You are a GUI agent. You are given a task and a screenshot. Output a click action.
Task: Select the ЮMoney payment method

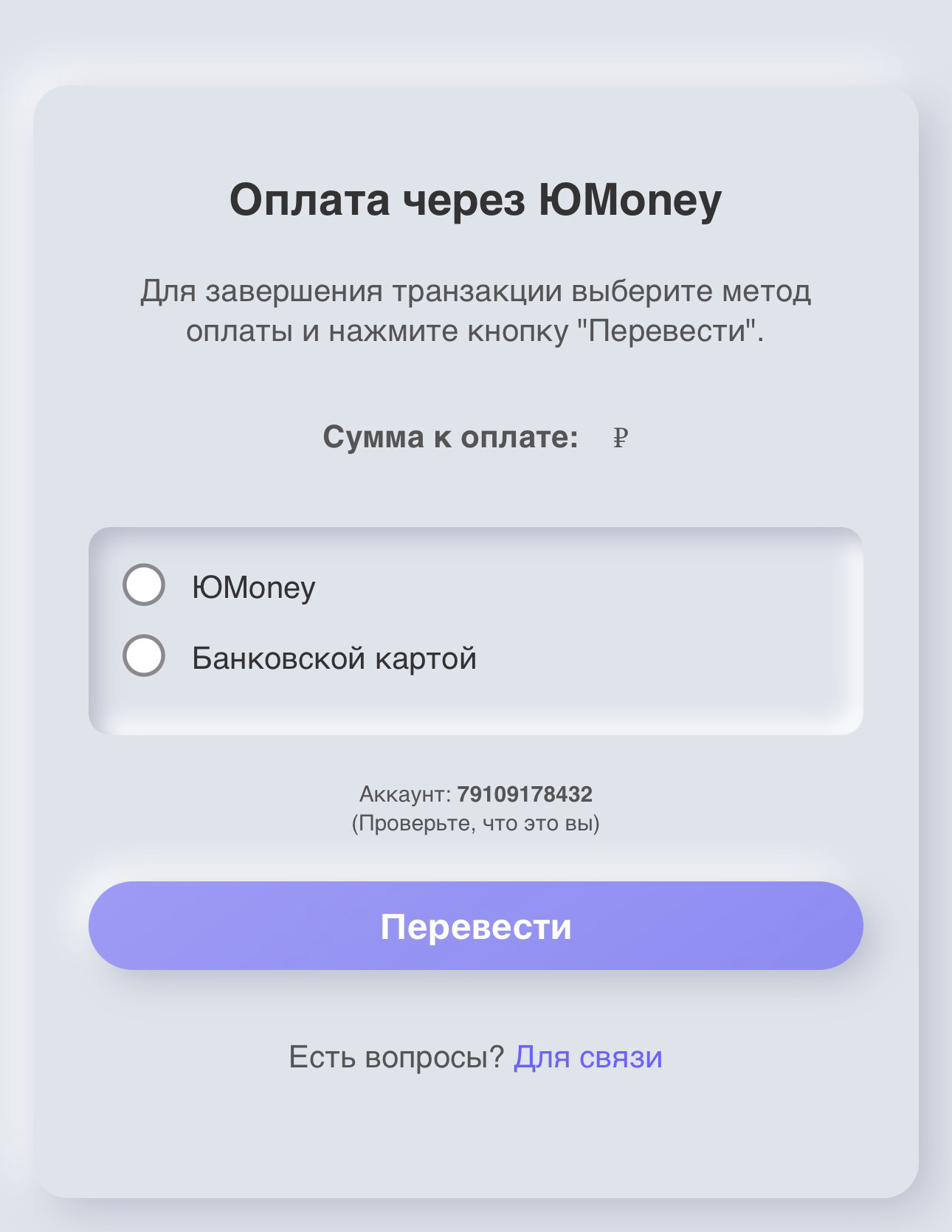[144, 585]
